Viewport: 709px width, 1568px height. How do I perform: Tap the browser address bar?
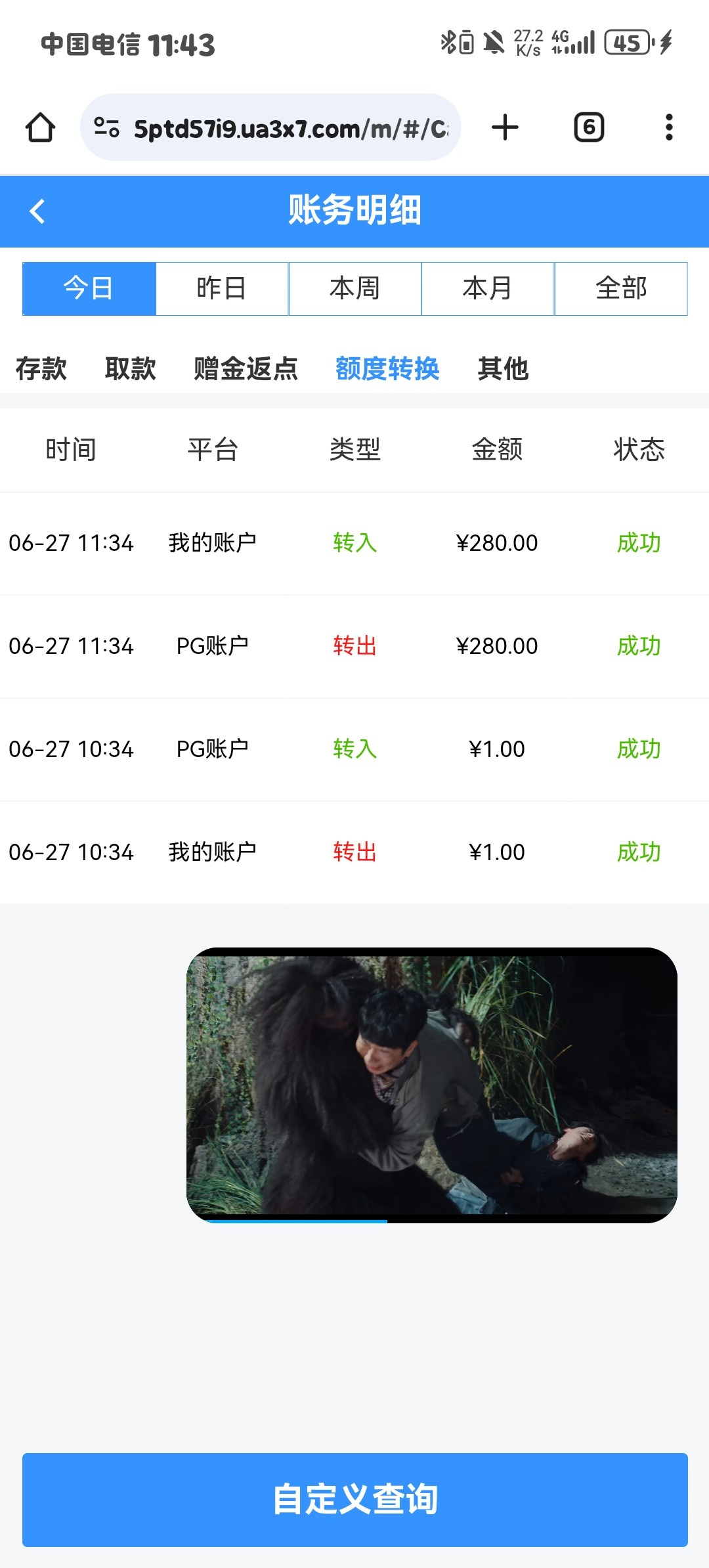click(x=270, y=127)
